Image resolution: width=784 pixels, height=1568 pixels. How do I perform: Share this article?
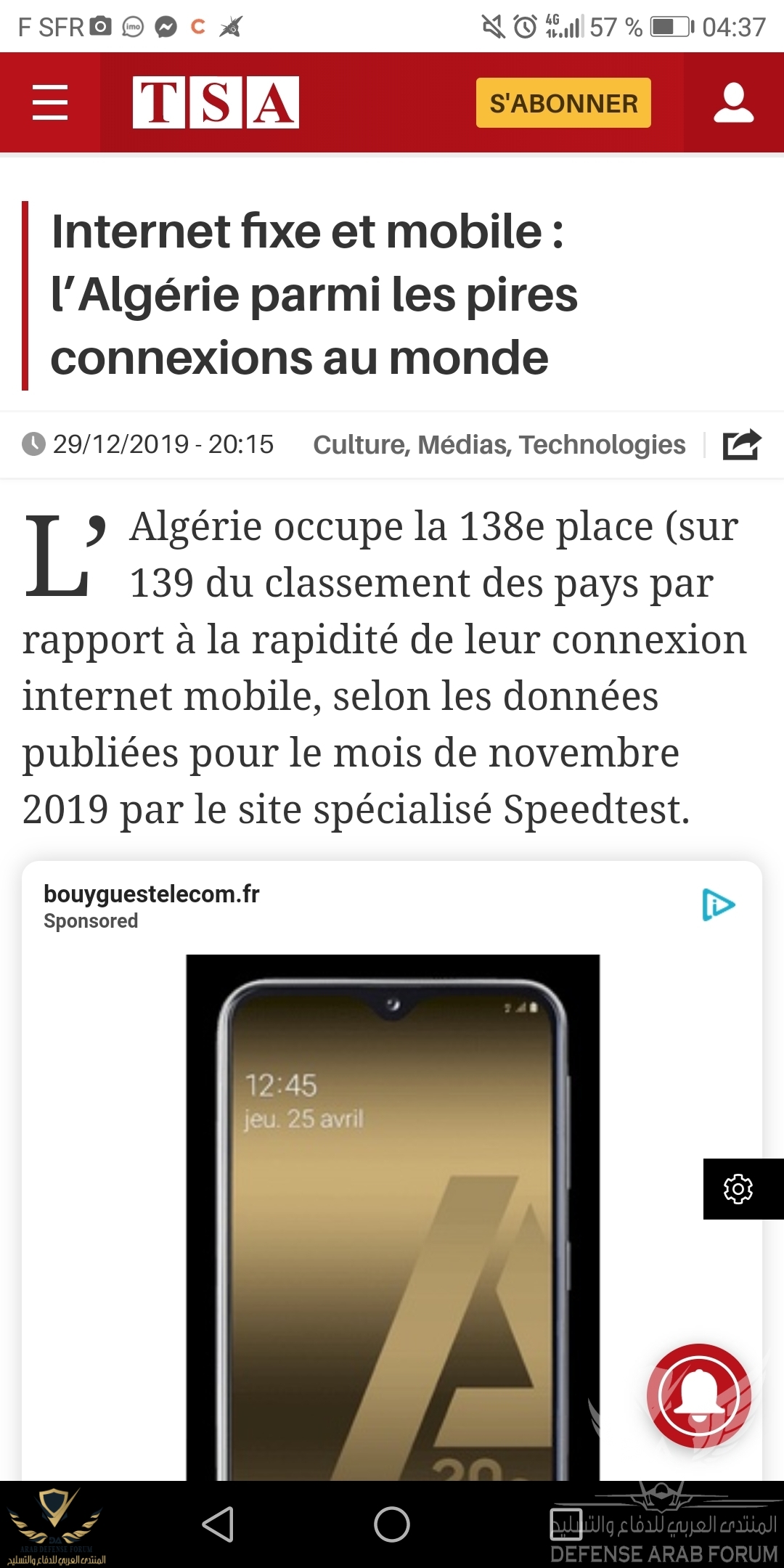click(741, 444)
